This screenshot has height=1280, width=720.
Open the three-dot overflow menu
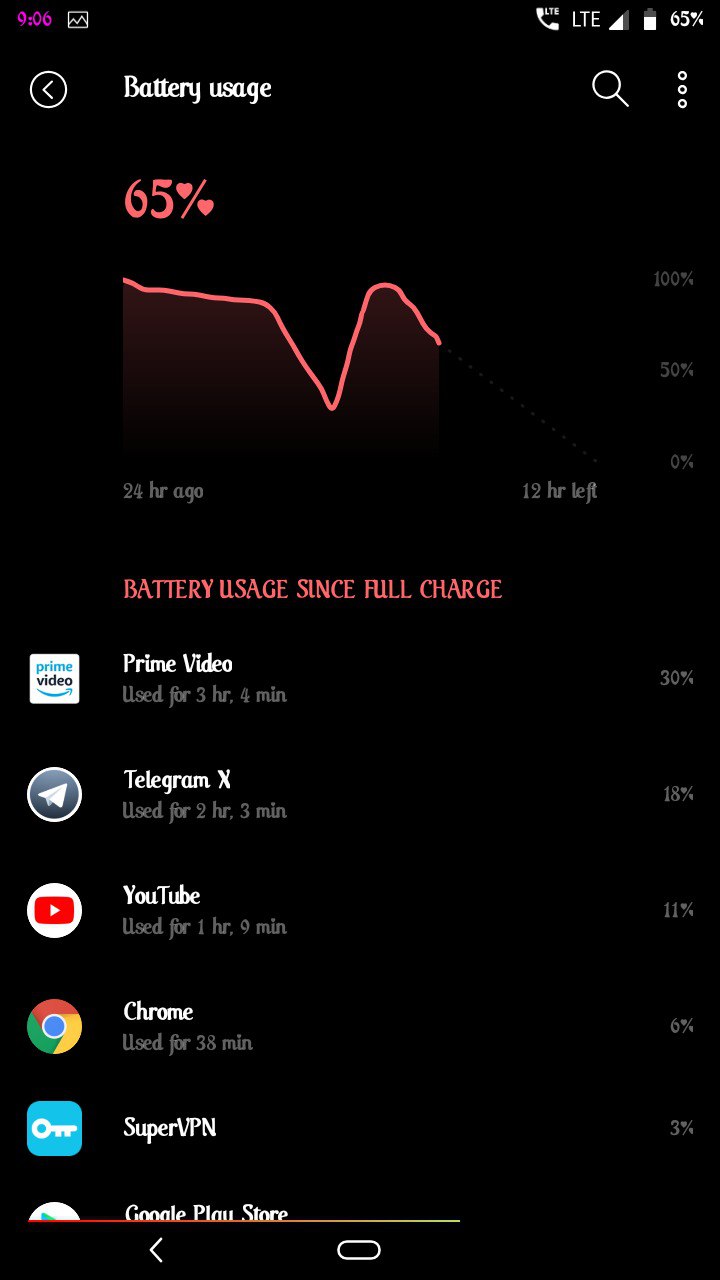pos(682,89)
